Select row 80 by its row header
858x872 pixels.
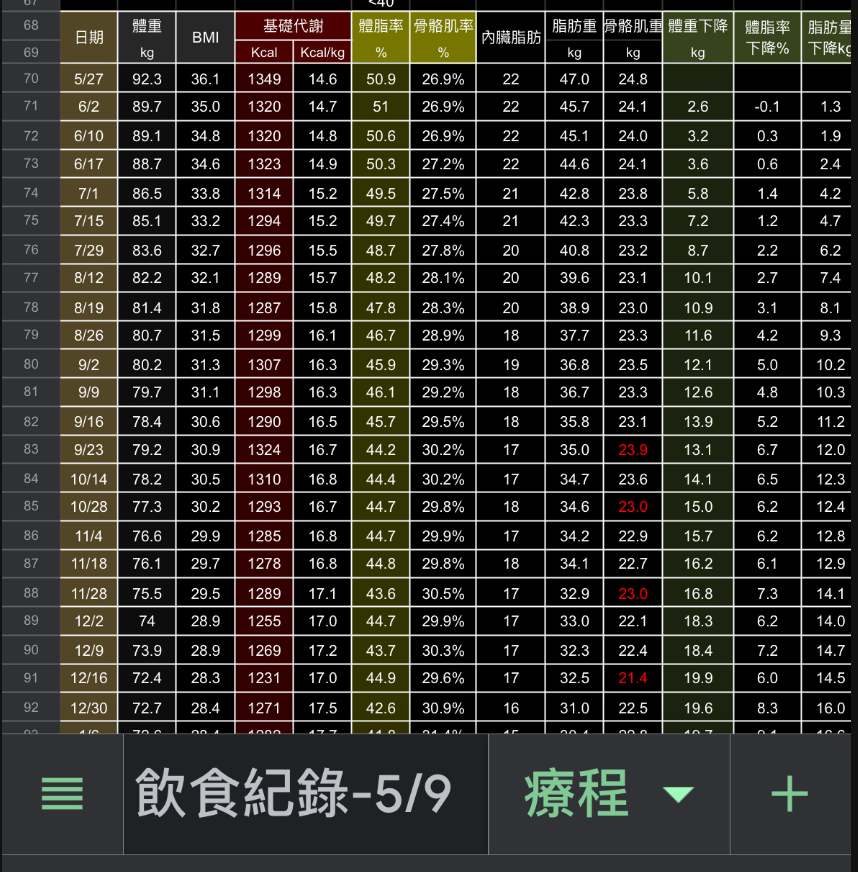30,364
